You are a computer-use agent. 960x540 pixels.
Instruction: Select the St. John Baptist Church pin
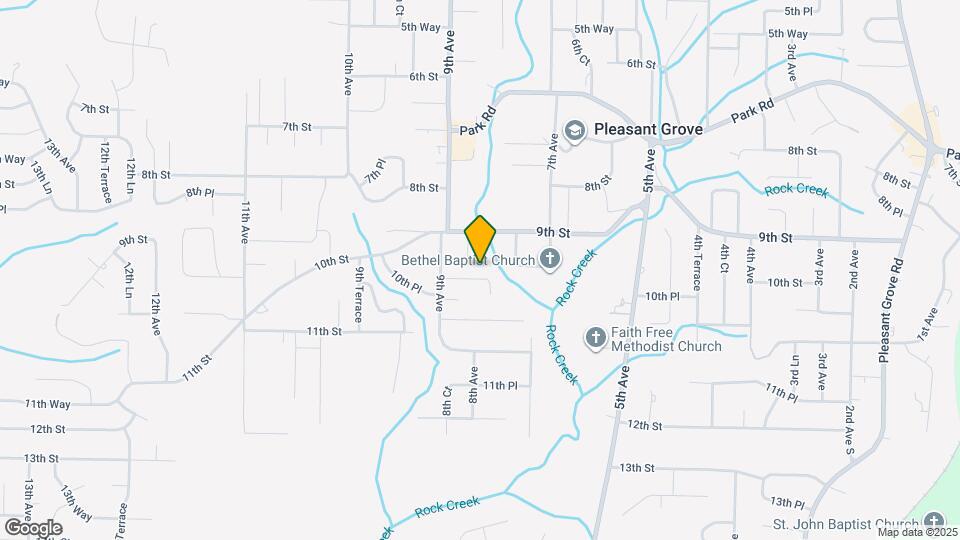[933, 523]
